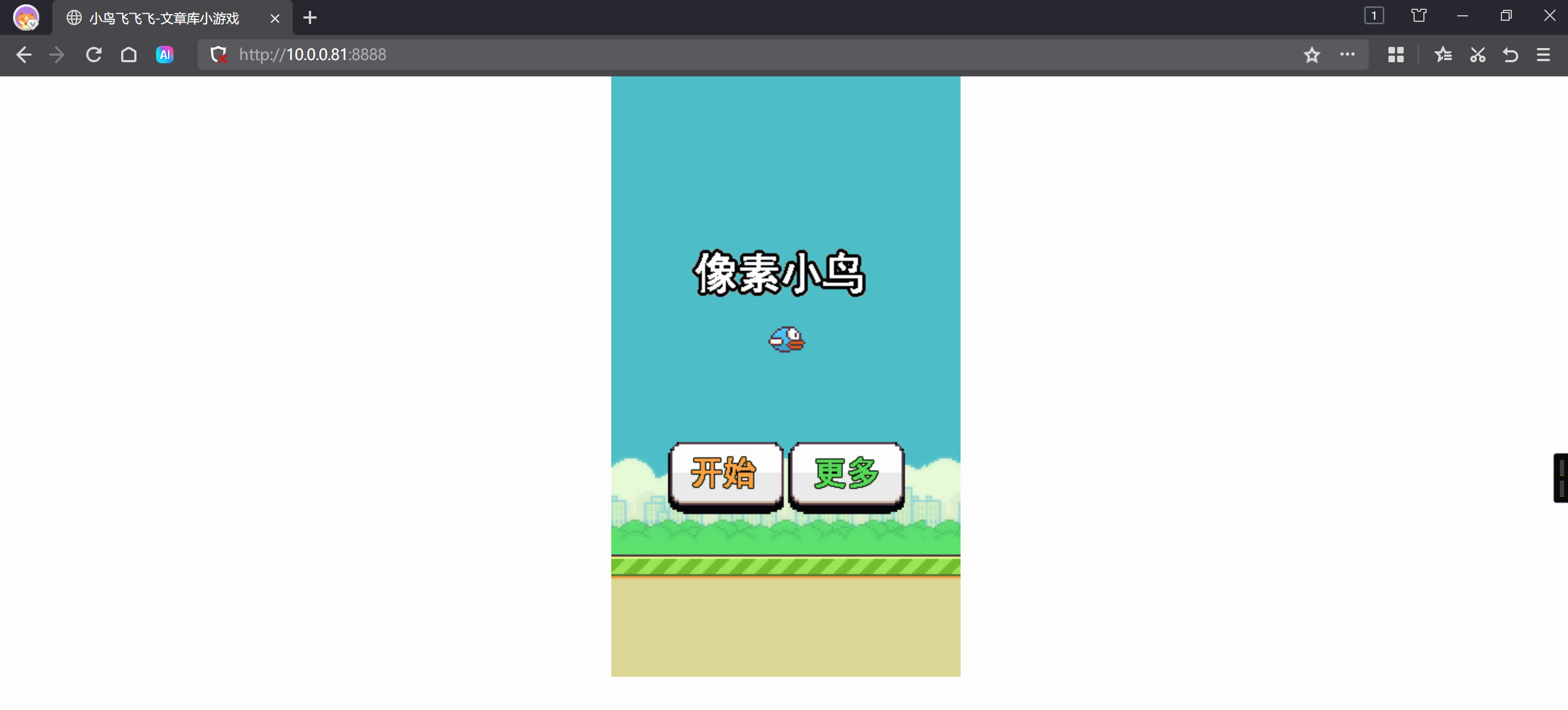
Task: Open a new tab
Action: (310, 17)
